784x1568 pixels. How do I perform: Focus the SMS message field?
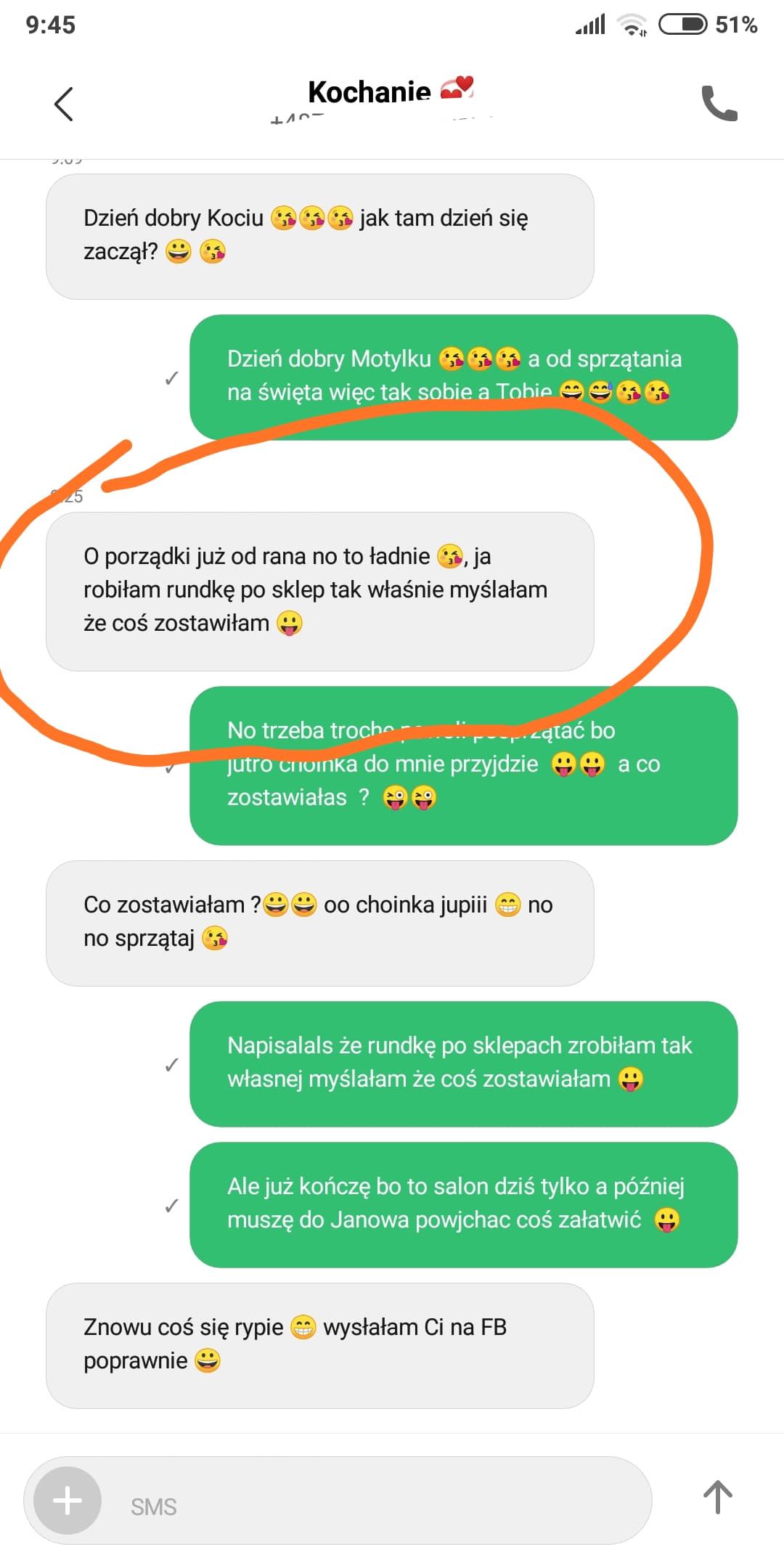[377, 1506]
